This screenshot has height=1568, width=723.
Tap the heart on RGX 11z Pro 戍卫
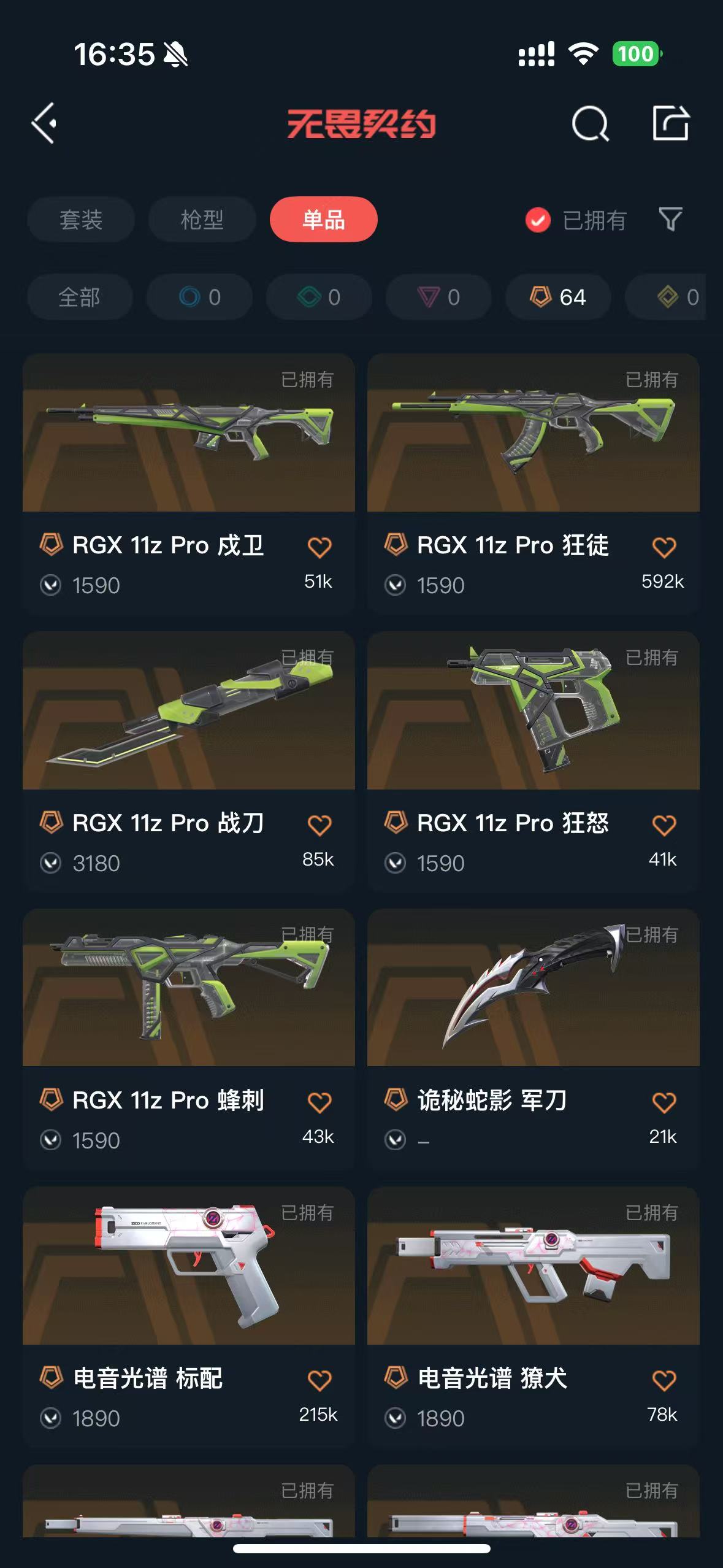pos(319,547)
